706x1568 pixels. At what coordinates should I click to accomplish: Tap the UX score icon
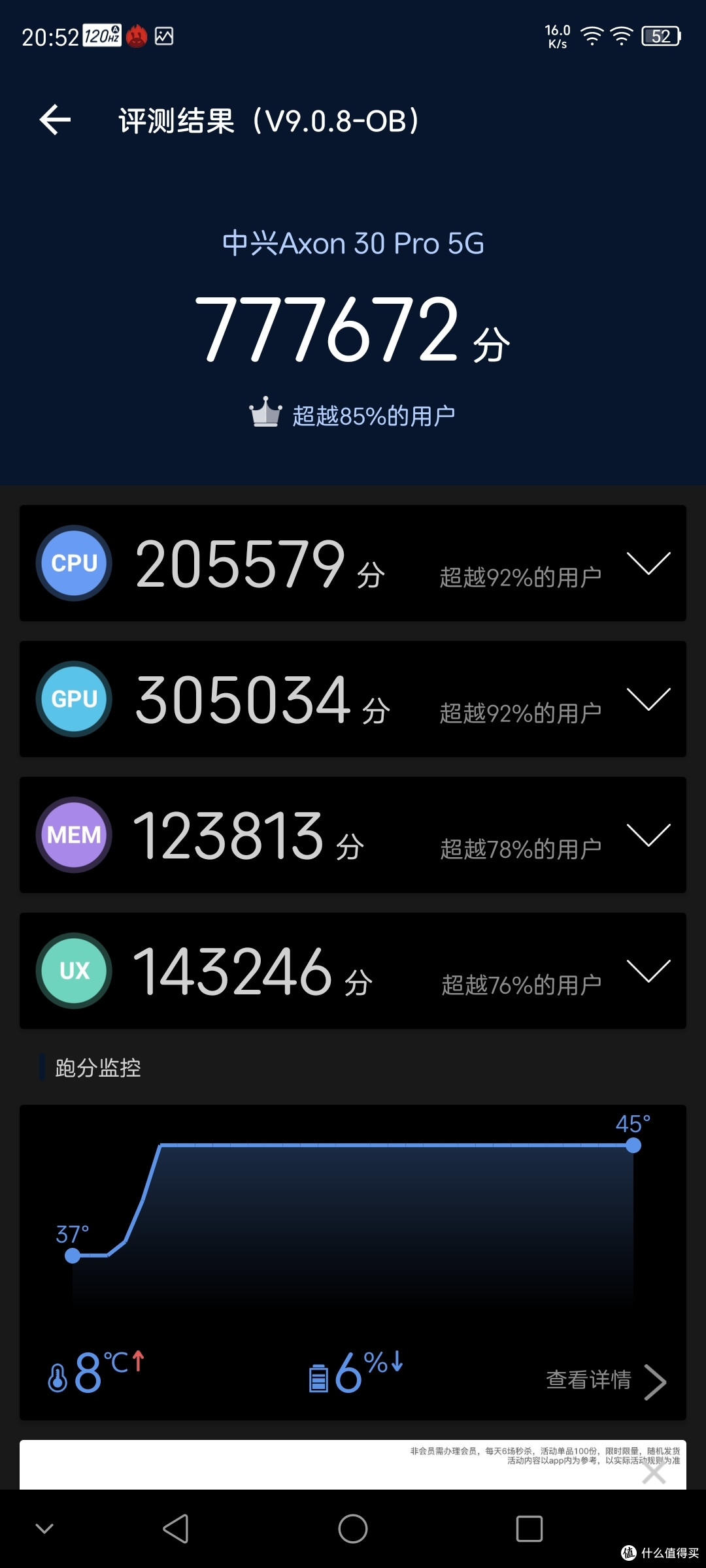point(73,971)
